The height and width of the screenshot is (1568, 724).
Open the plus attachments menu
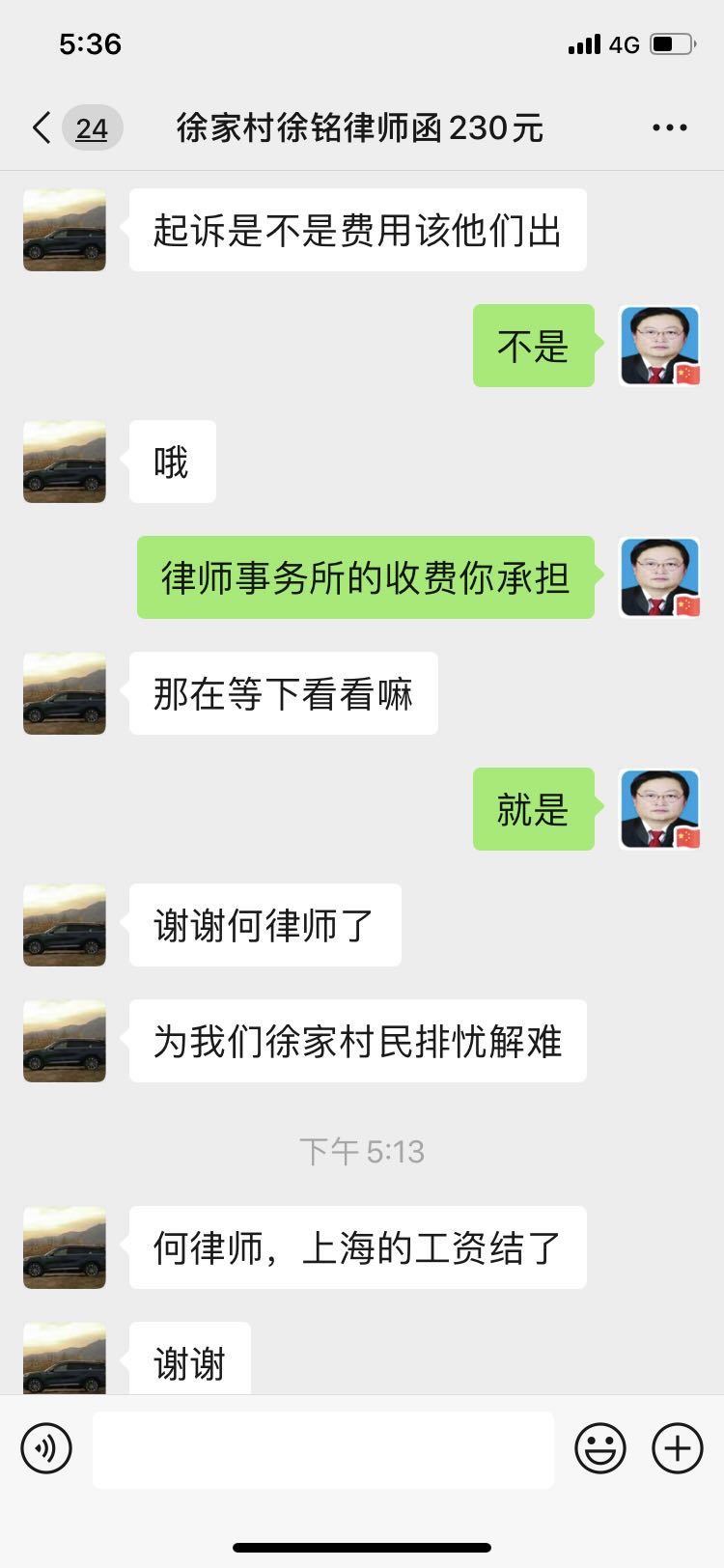pyautogui.click(x=678, y=1448)
